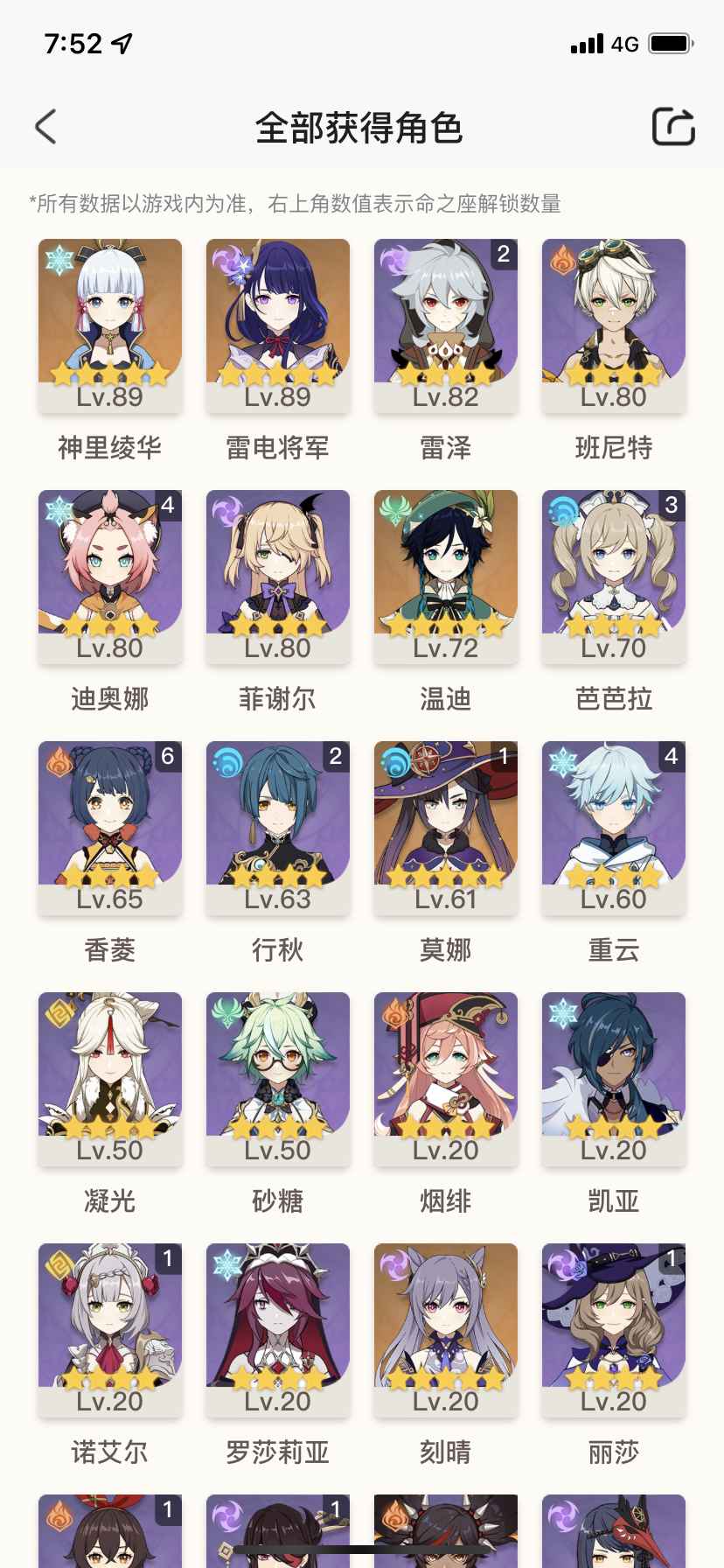
Task: Select the 班尼特 card
Action: click(614, 324)
